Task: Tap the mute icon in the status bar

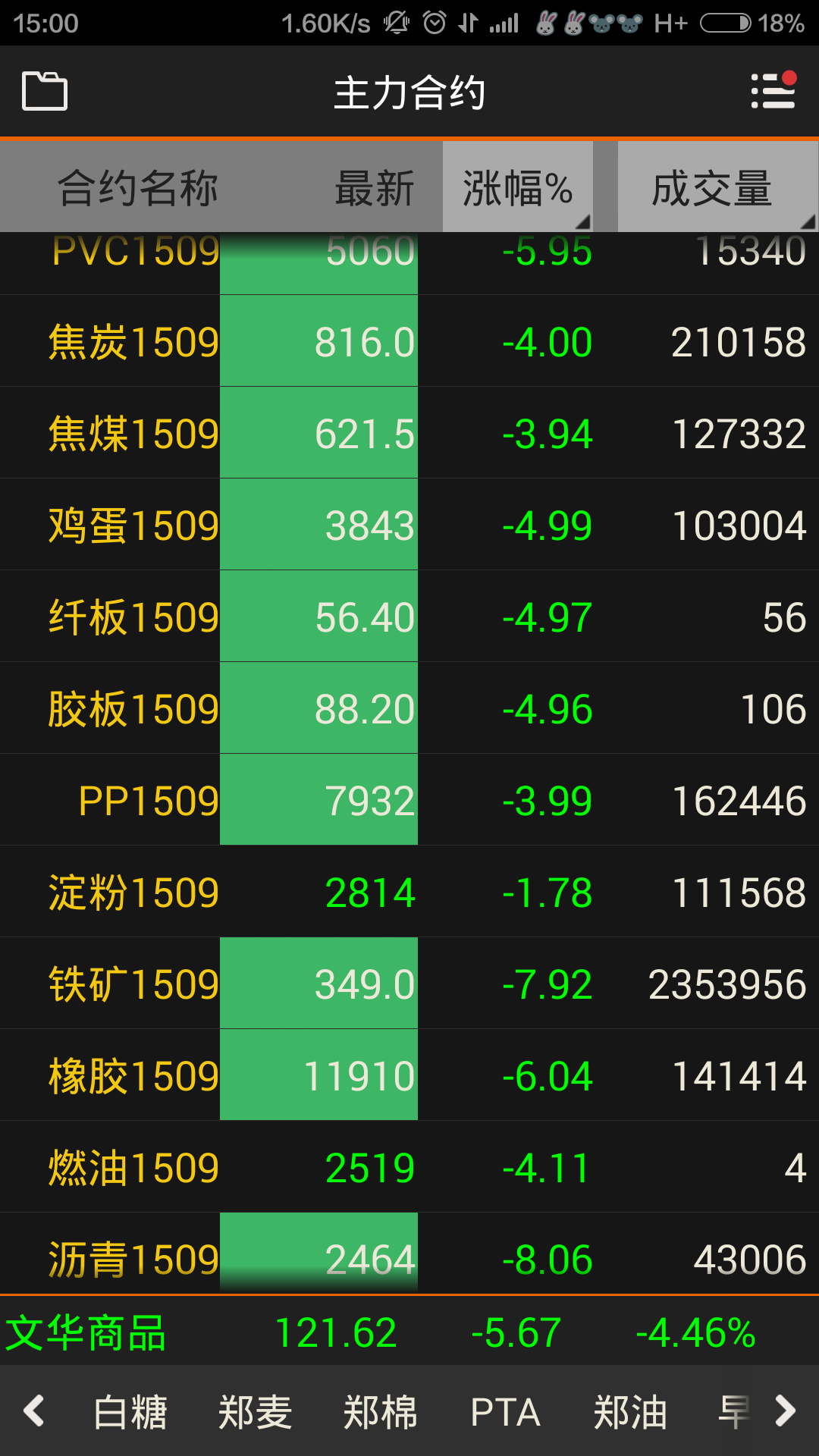Action: pyautogui.click(x=397, y=23)
